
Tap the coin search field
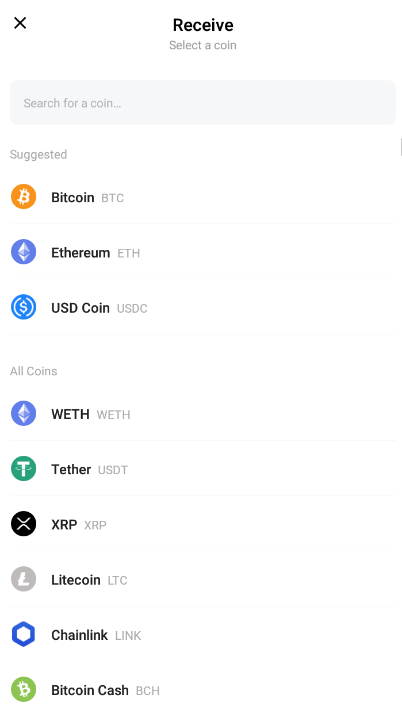(203, 102)
